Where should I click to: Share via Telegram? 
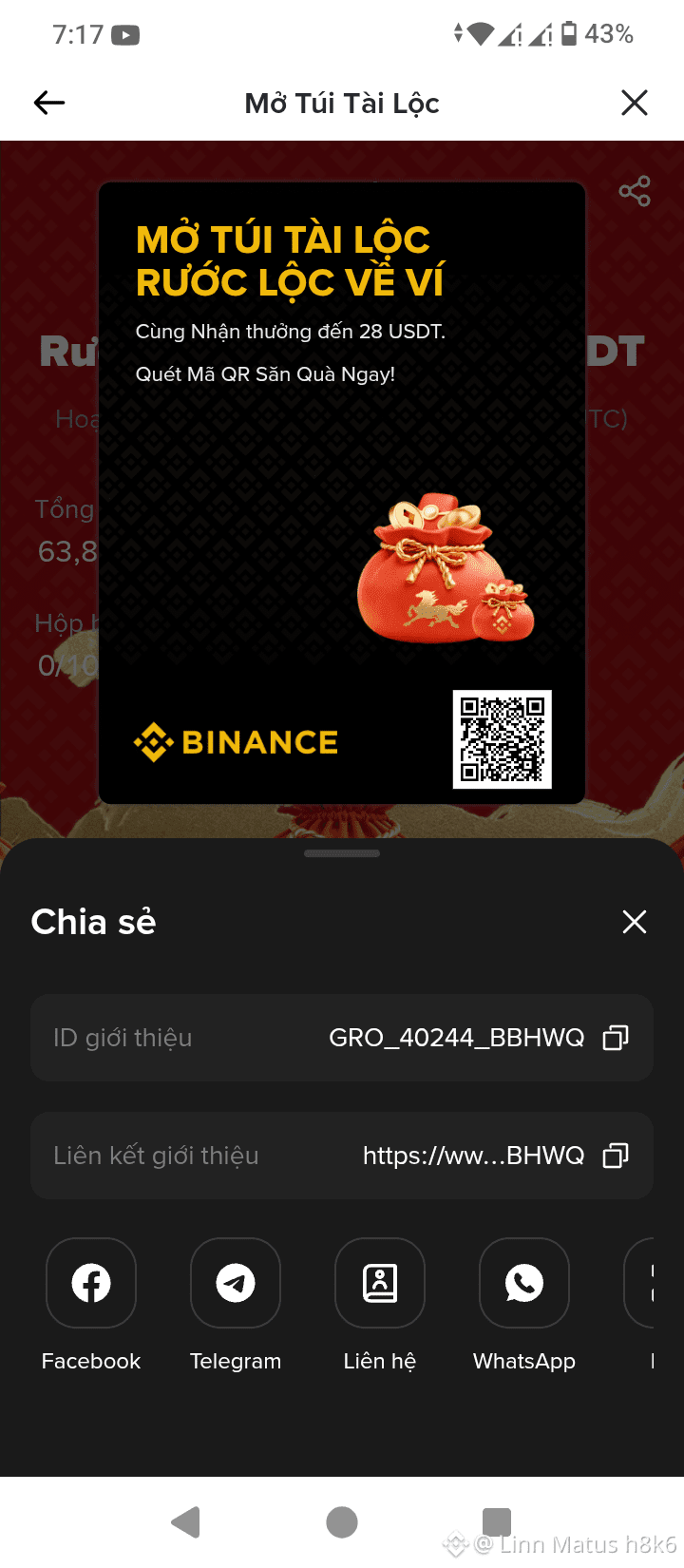[x=236, y=1283]
